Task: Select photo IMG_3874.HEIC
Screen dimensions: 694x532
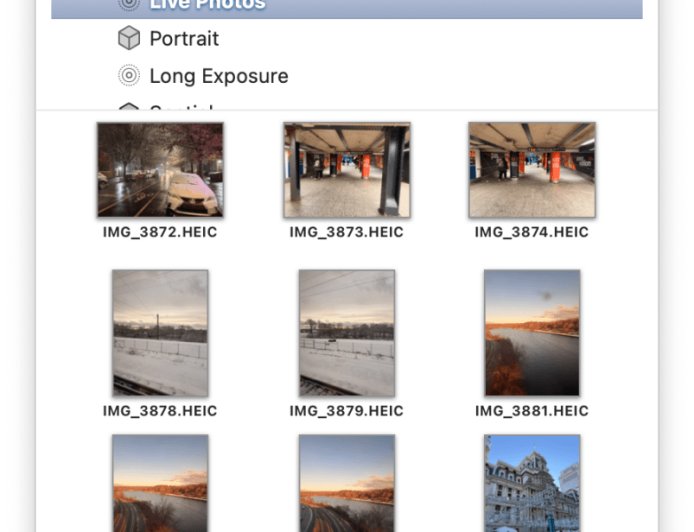Action: (531, 169)
